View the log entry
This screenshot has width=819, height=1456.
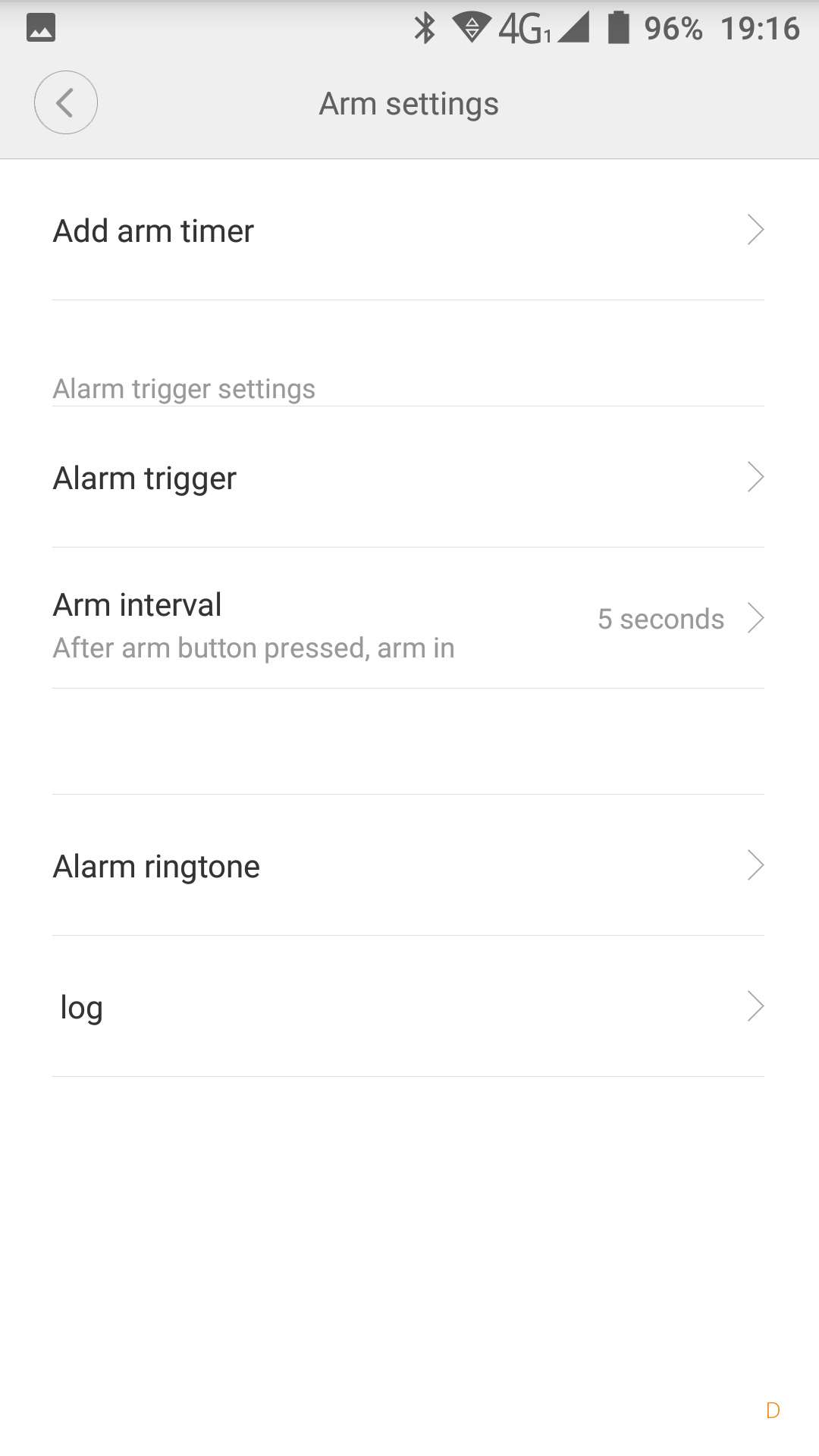tap(408, 1007)
